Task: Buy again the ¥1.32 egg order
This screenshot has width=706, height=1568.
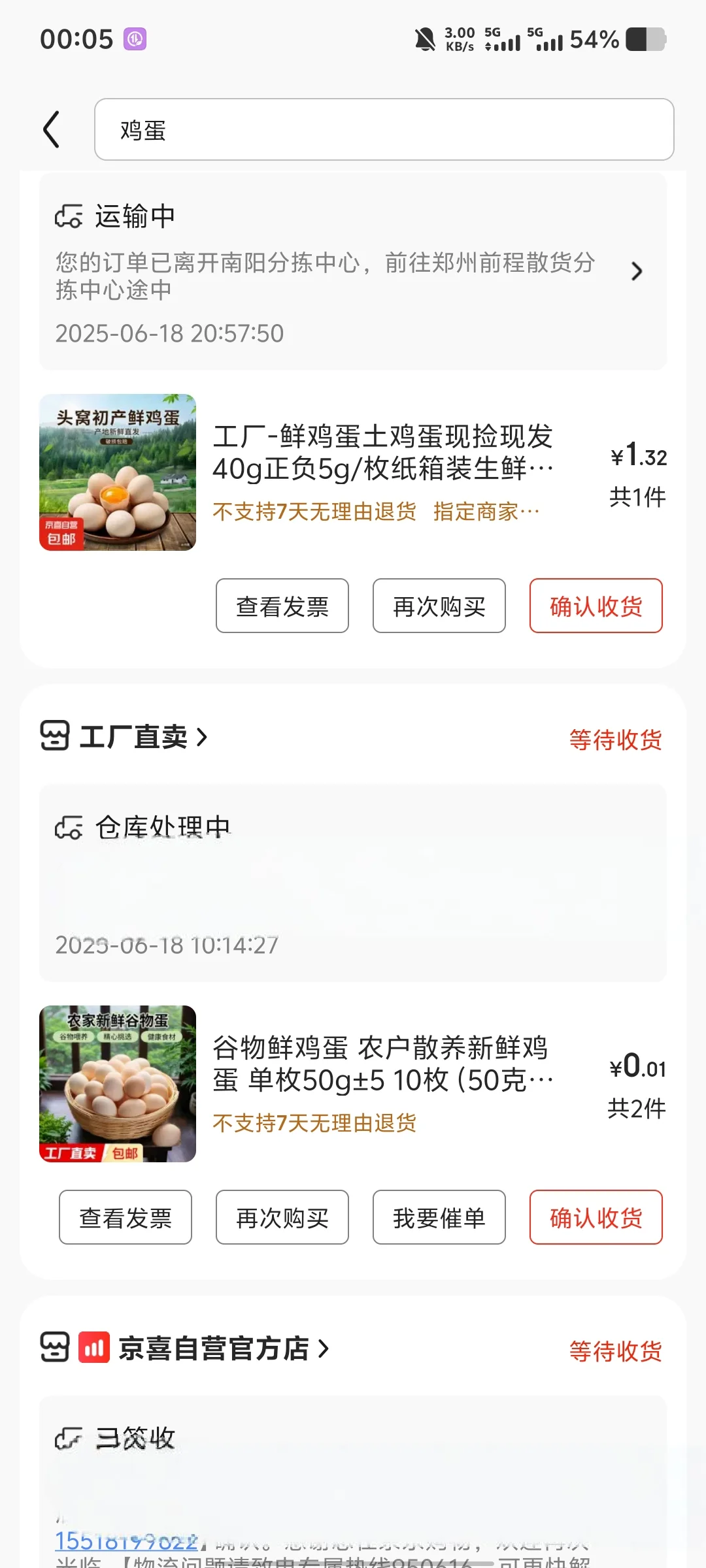Action: coord(439,606)
